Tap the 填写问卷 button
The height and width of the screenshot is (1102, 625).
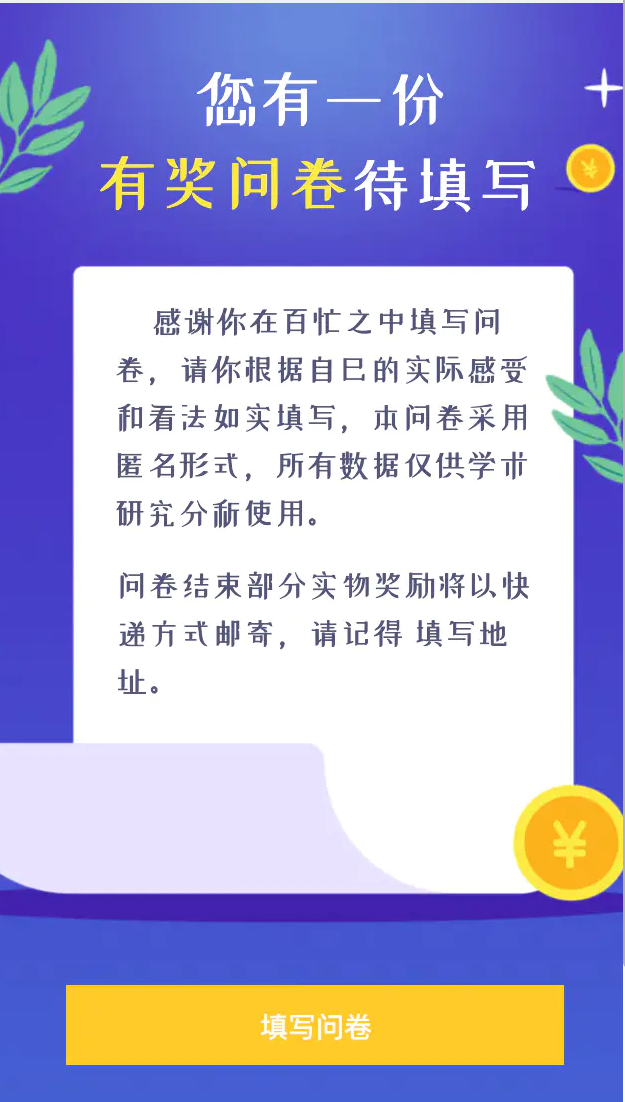click(x=315, y=1025)
